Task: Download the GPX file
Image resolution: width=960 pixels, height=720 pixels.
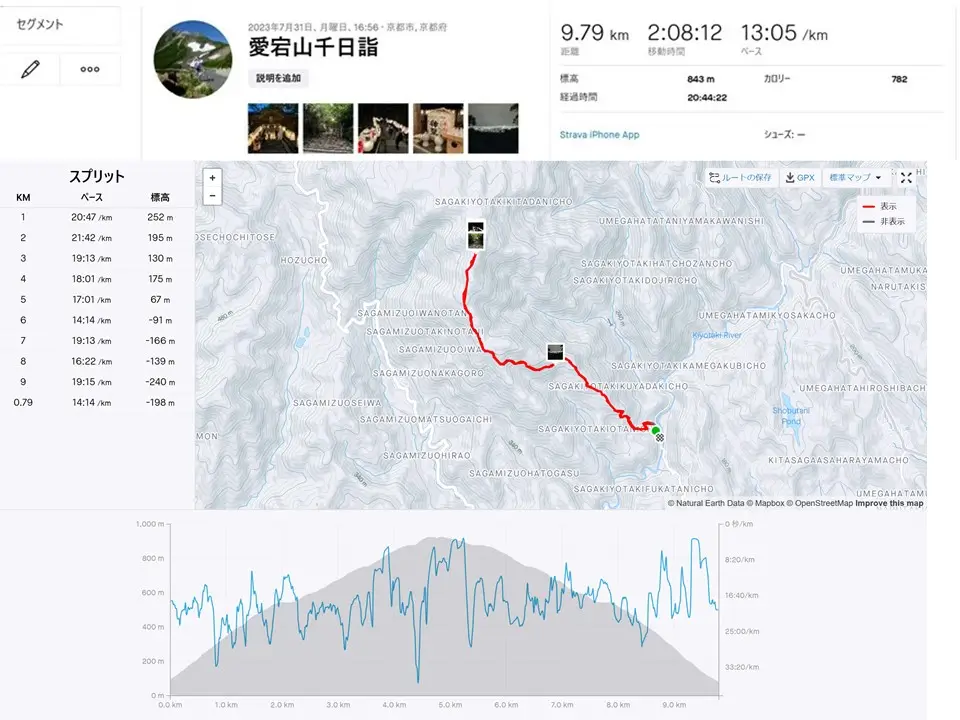Action: pyautogui.click(x=800, y=177)
